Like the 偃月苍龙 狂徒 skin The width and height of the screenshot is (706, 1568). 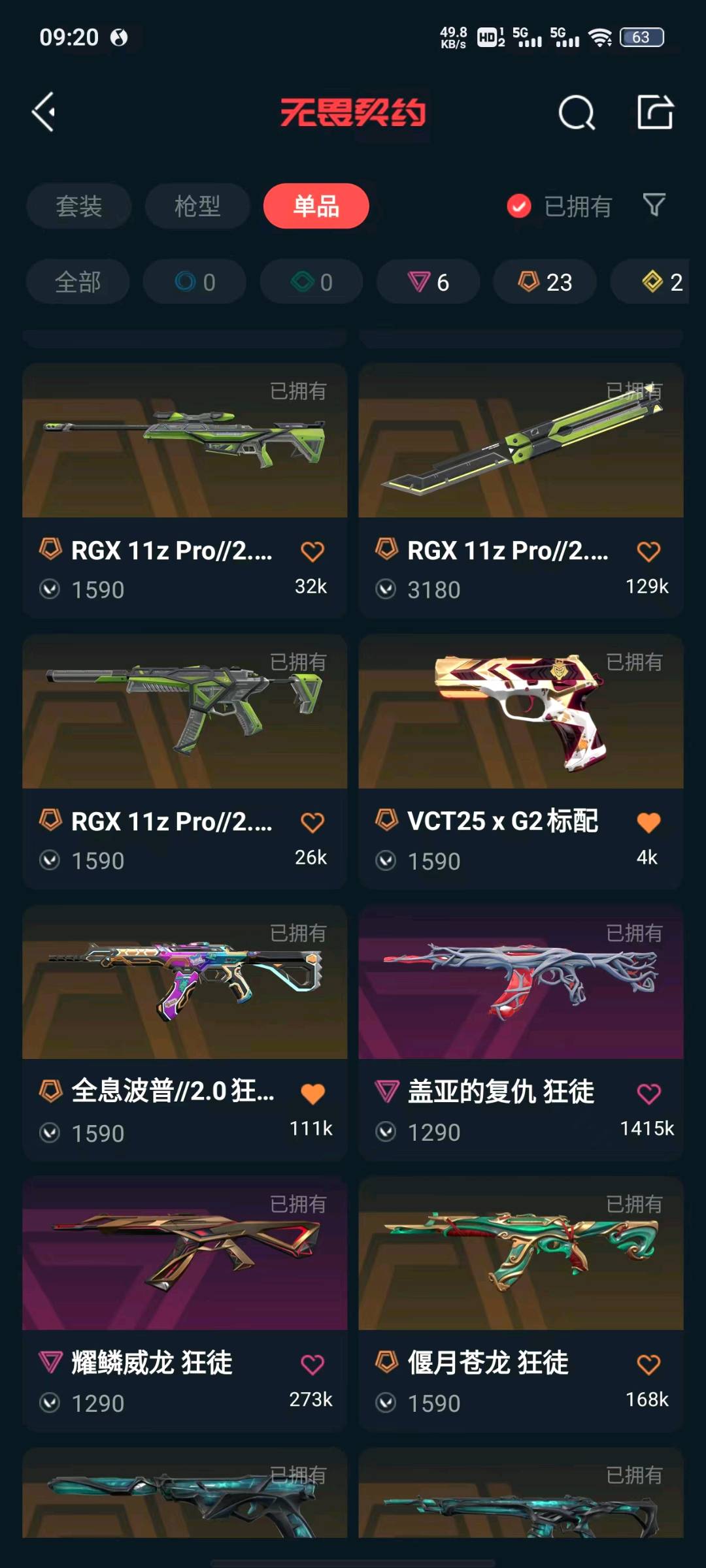[x=648, y=1364]
